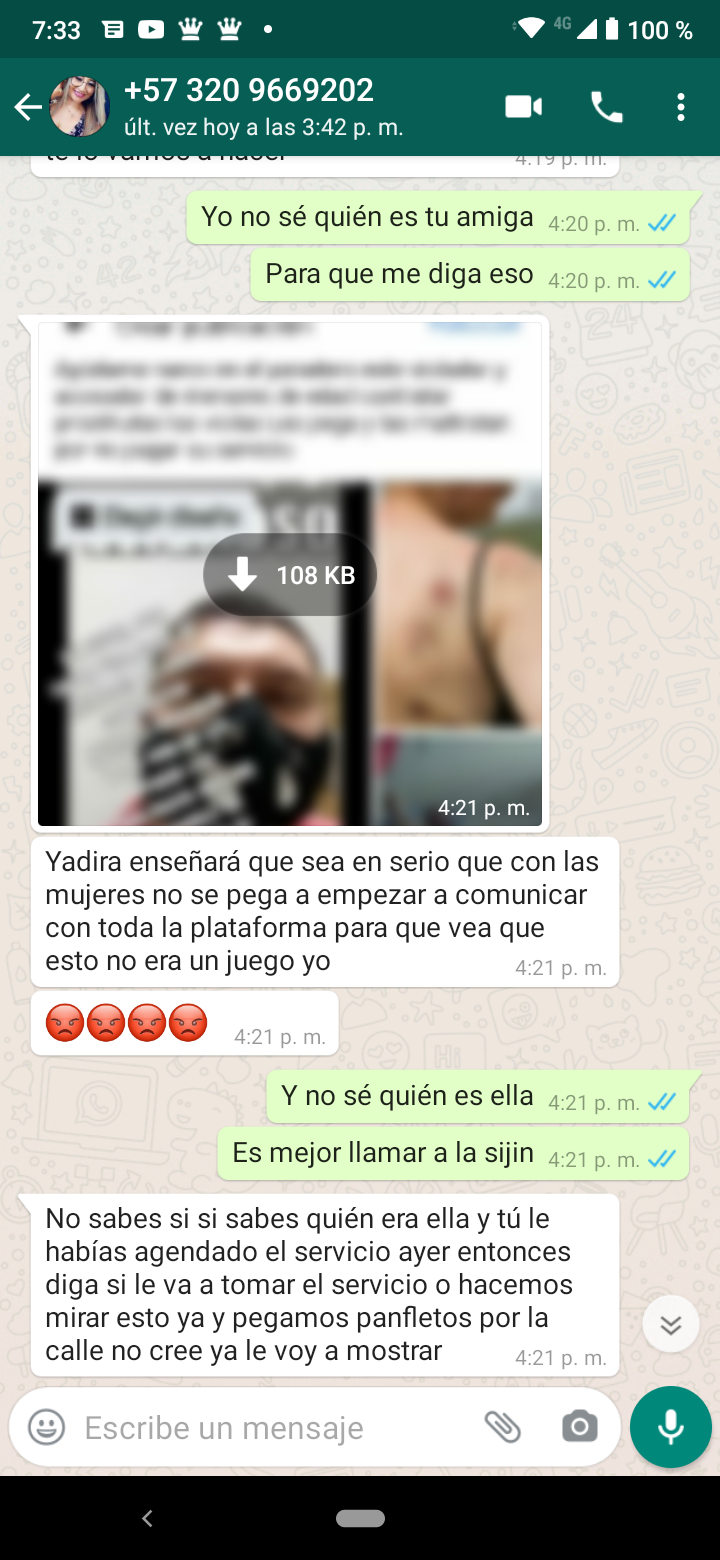
Task: Jump to the latest messages
Action: [x=670, y=1324]
